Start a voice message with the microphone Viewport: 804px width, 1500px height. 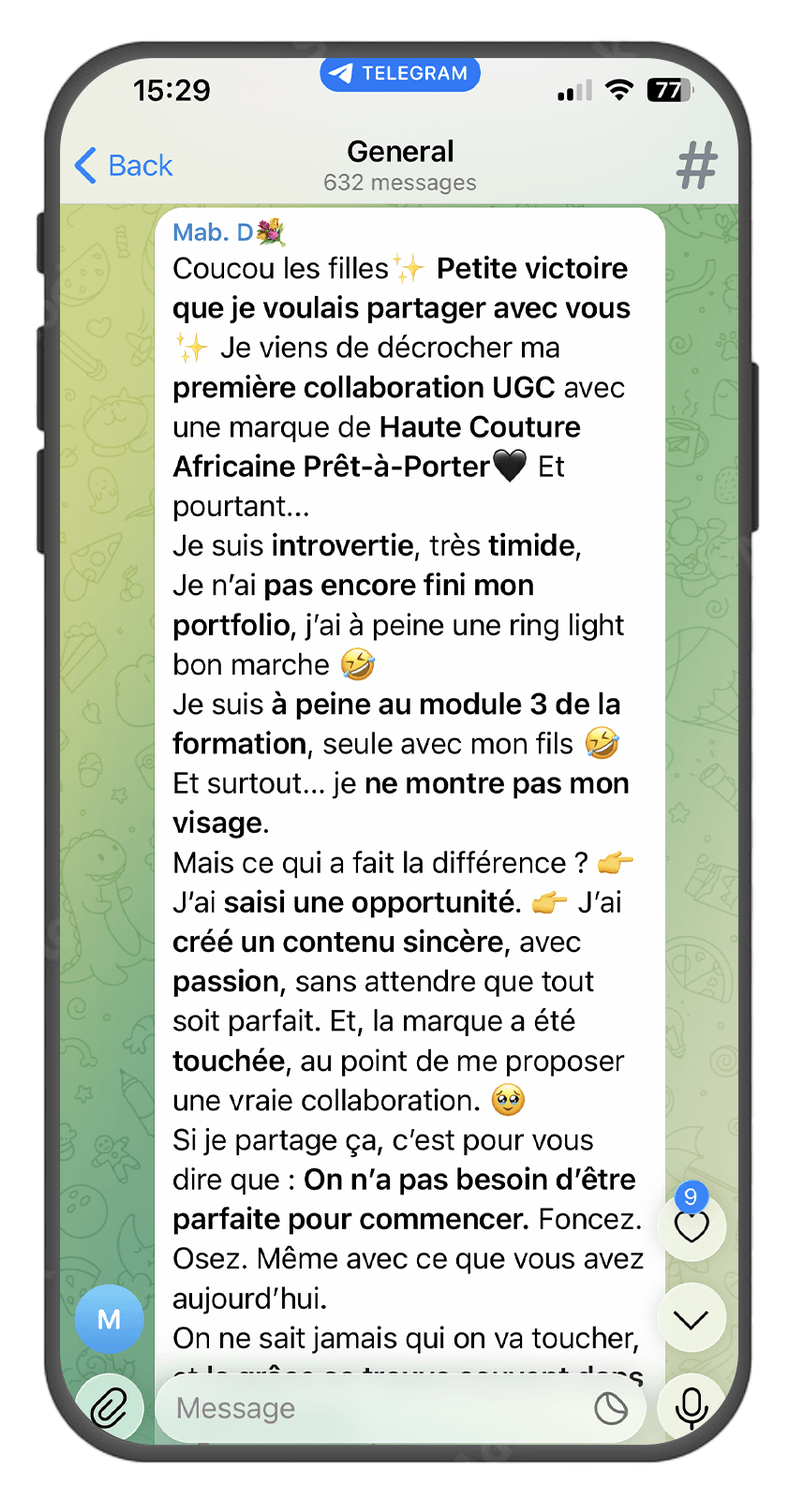pos(691,1408)
